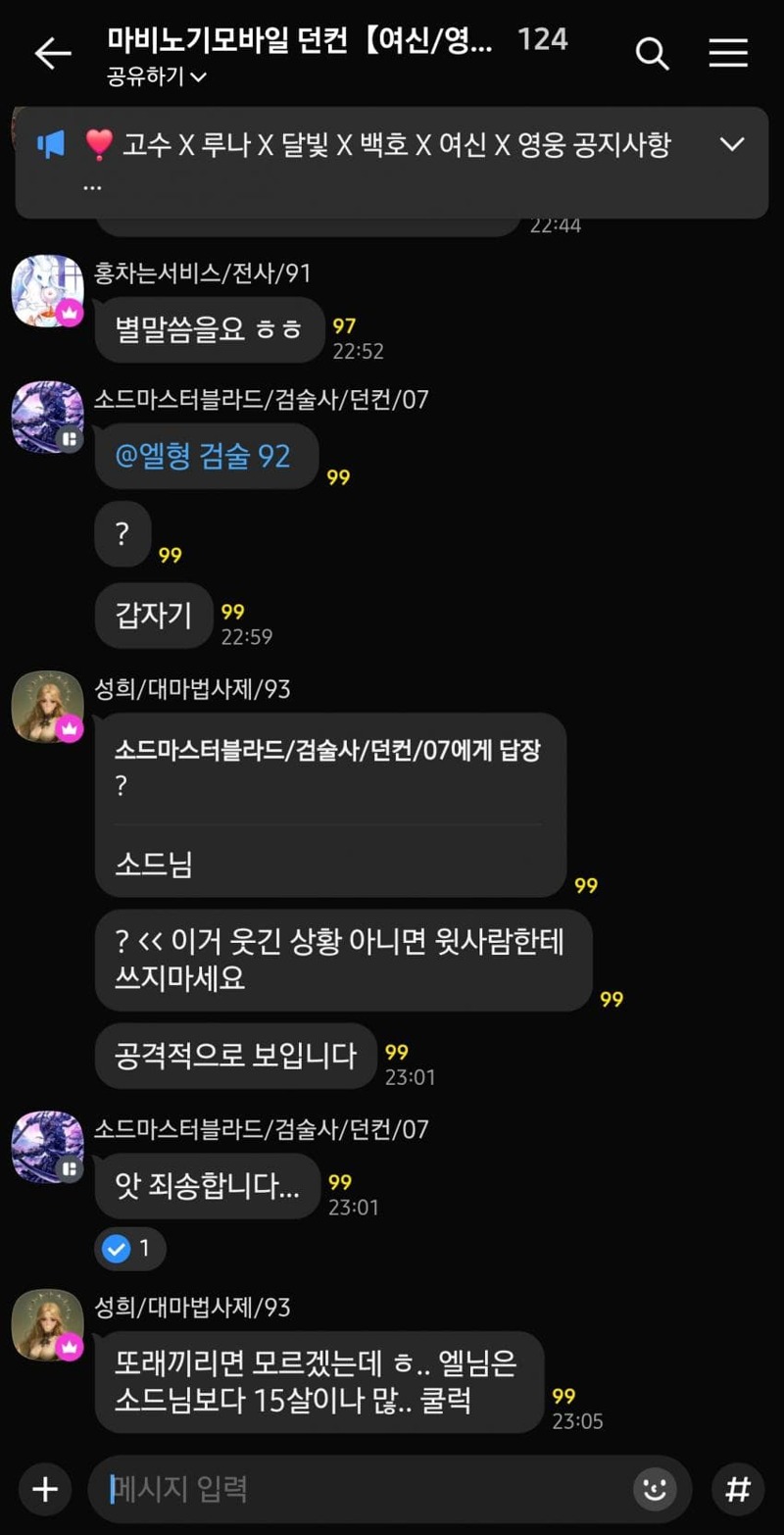Viewport: 784px width, 1535px height.
Task: Expand the pinned 공지사항 notice banner
Action: pos(732,145)
